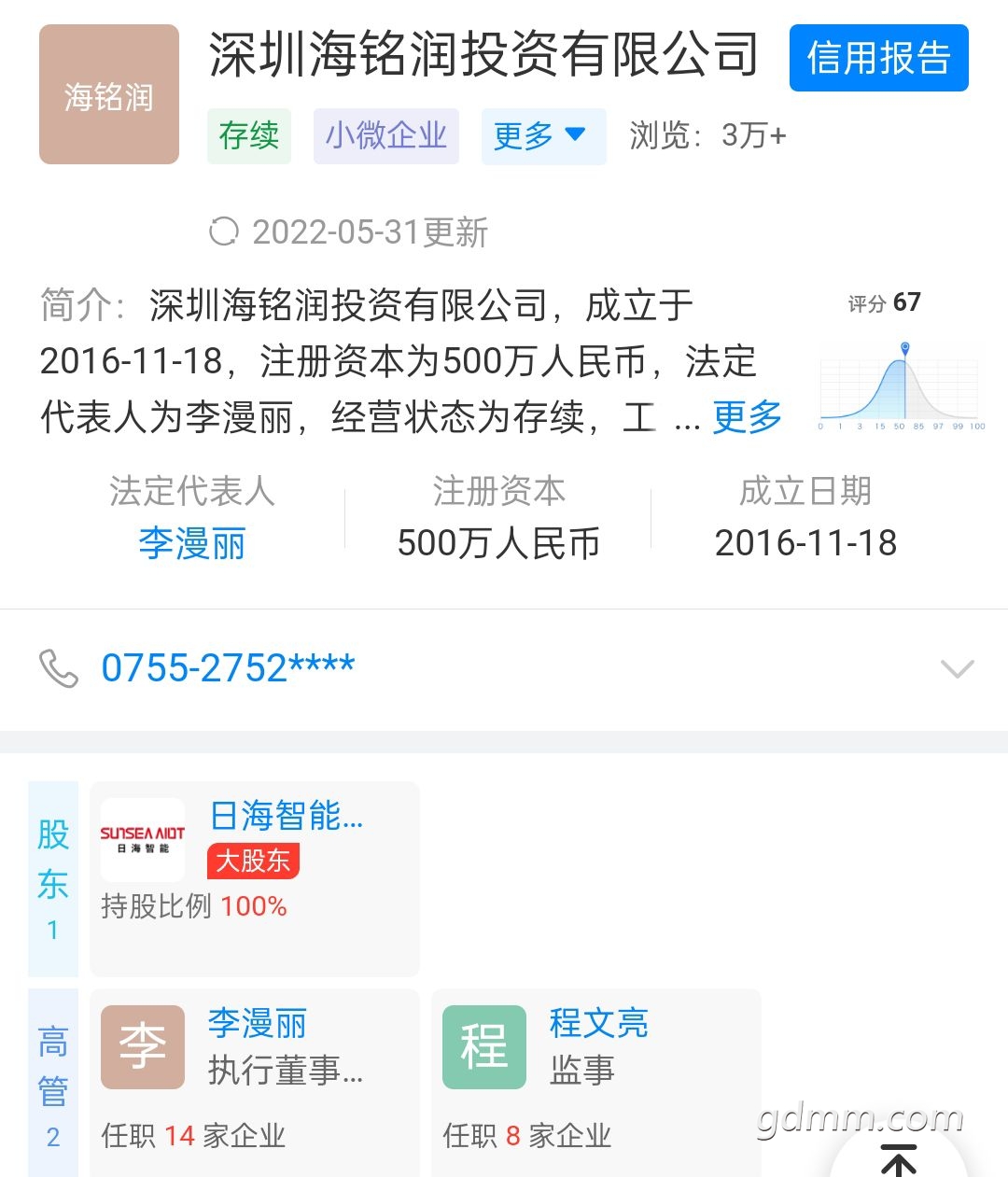Open the 信用报告 credit report
This screenshot has height=1177, width=1008.
(878, 58)
